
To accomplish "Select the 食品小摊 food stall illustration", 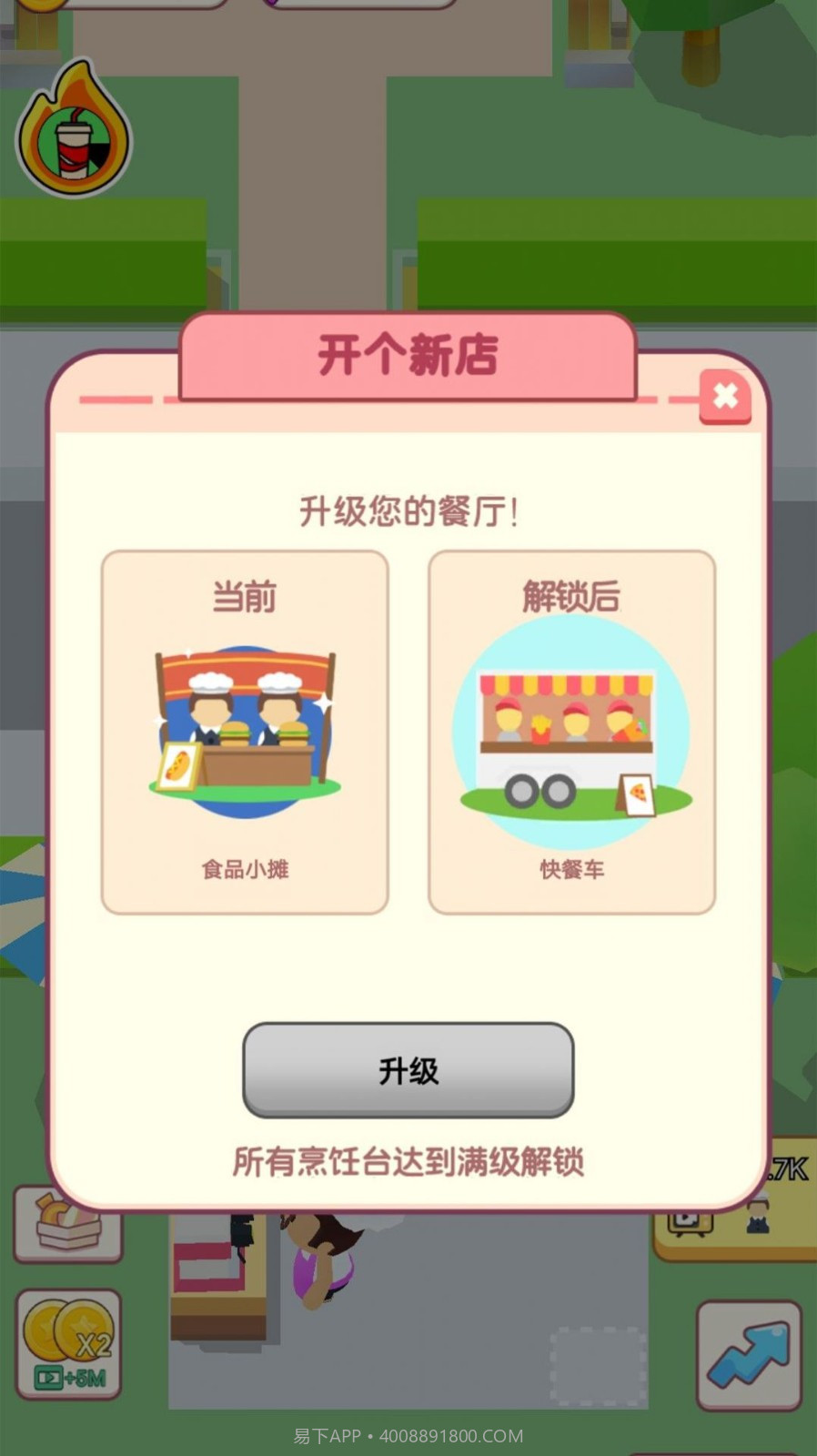I will pos(245,728).
